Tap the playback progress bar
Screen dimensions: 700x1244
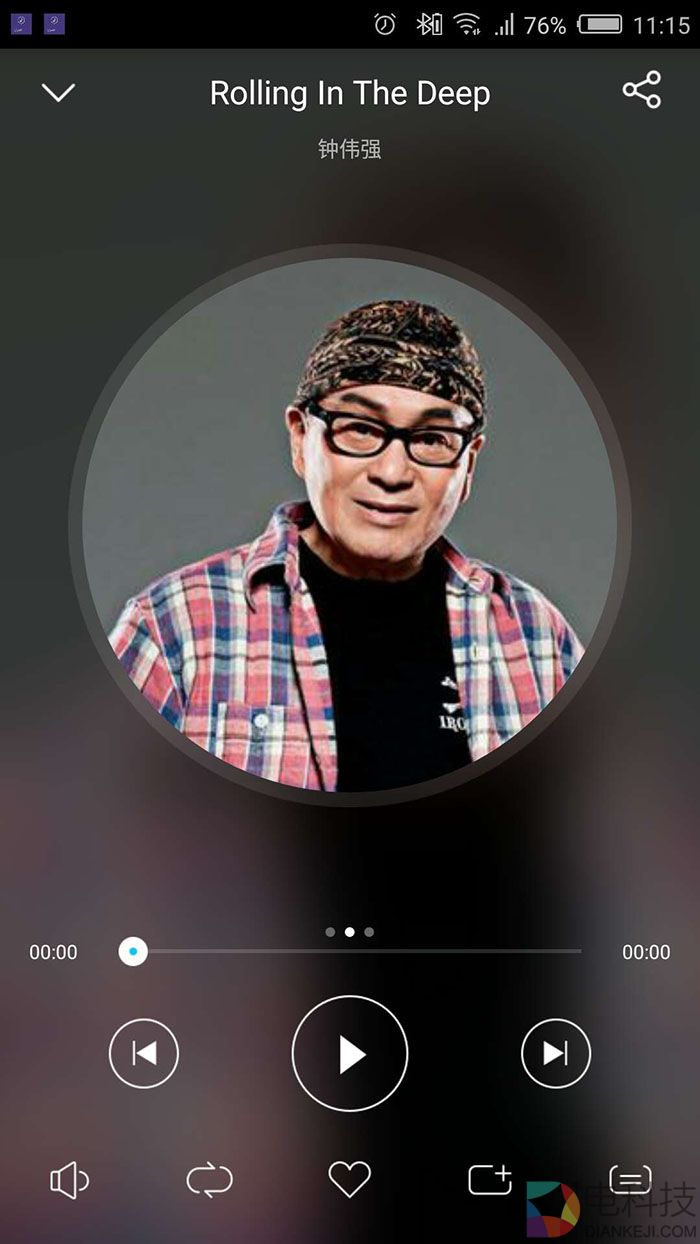350,951
